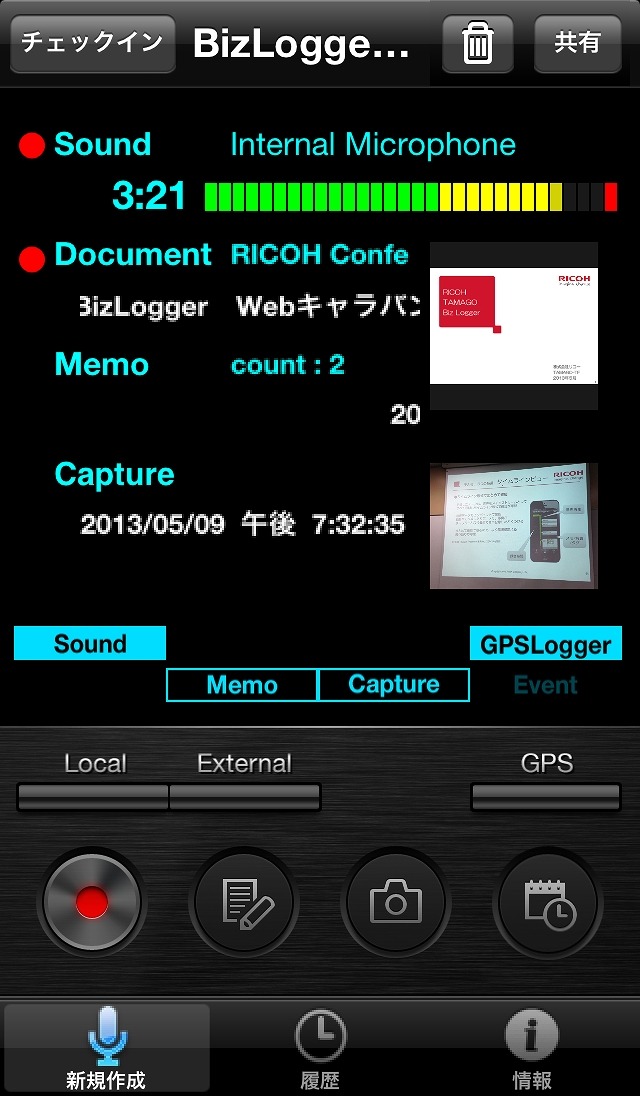Open the 情報 info tab
The image size is (640, 1096).
531,1048
